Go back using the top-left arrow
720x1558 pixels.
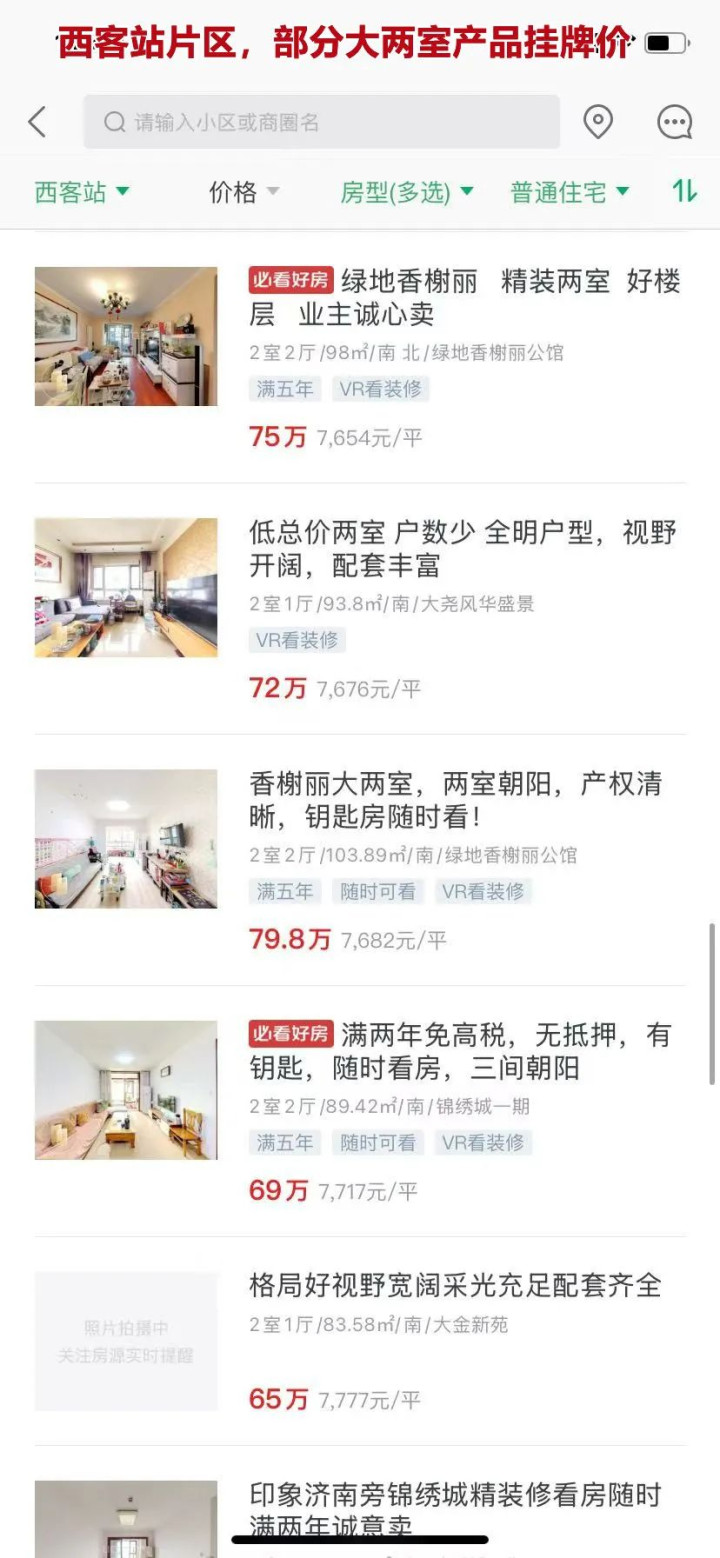pyautogui.click(x=37, y=122)
